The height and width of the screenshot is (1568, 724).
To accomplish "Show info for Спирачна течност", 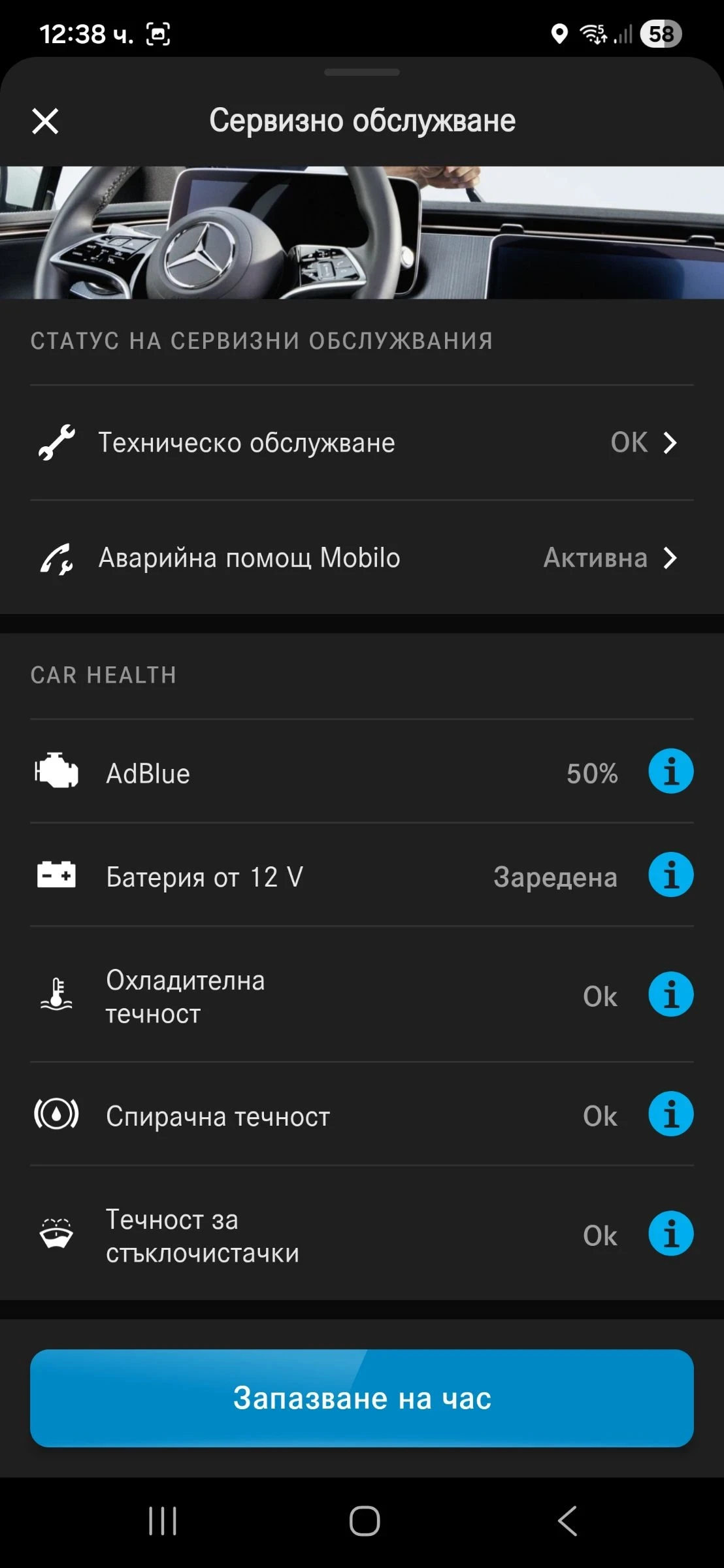I will click(670, 1115).
